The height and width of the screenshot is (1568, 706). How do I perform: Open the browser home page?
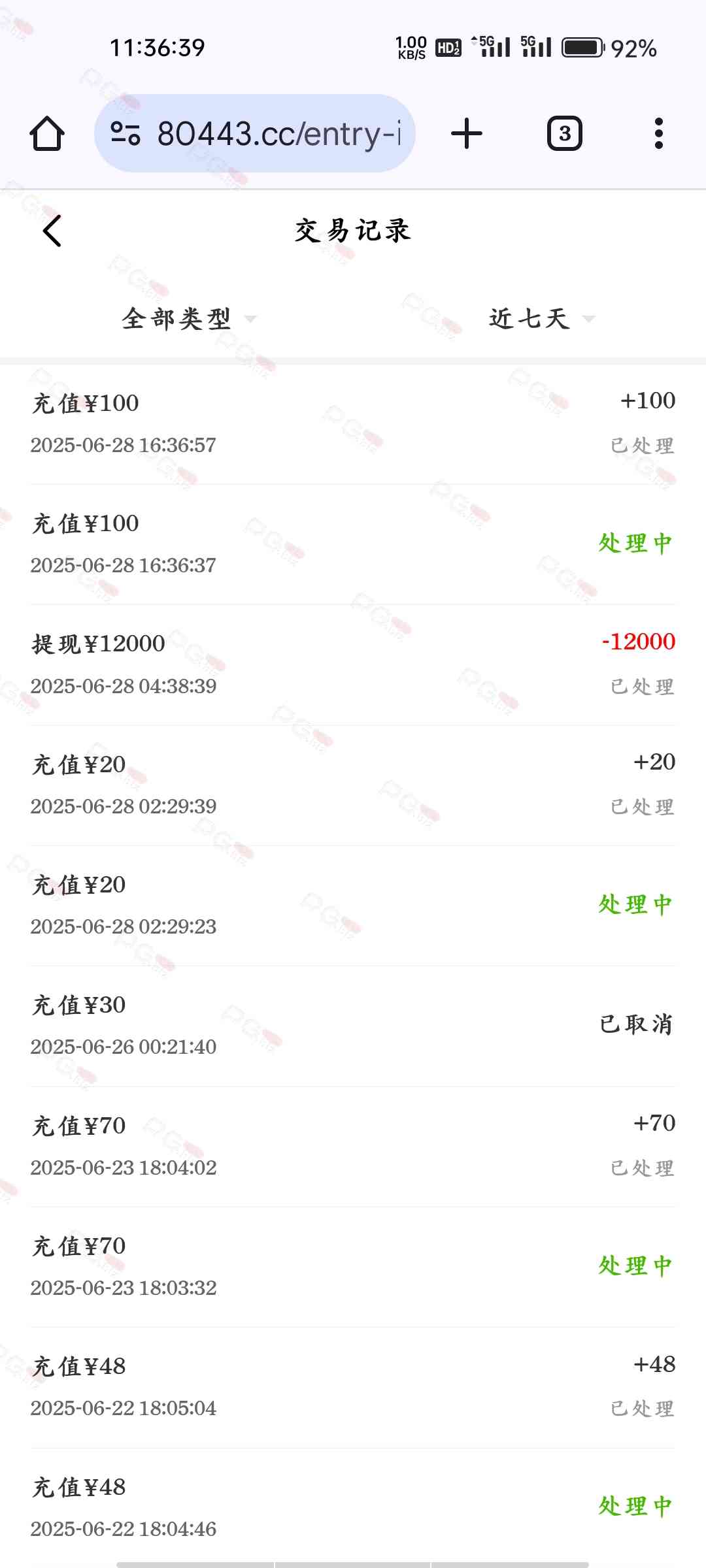pos(47,134)
